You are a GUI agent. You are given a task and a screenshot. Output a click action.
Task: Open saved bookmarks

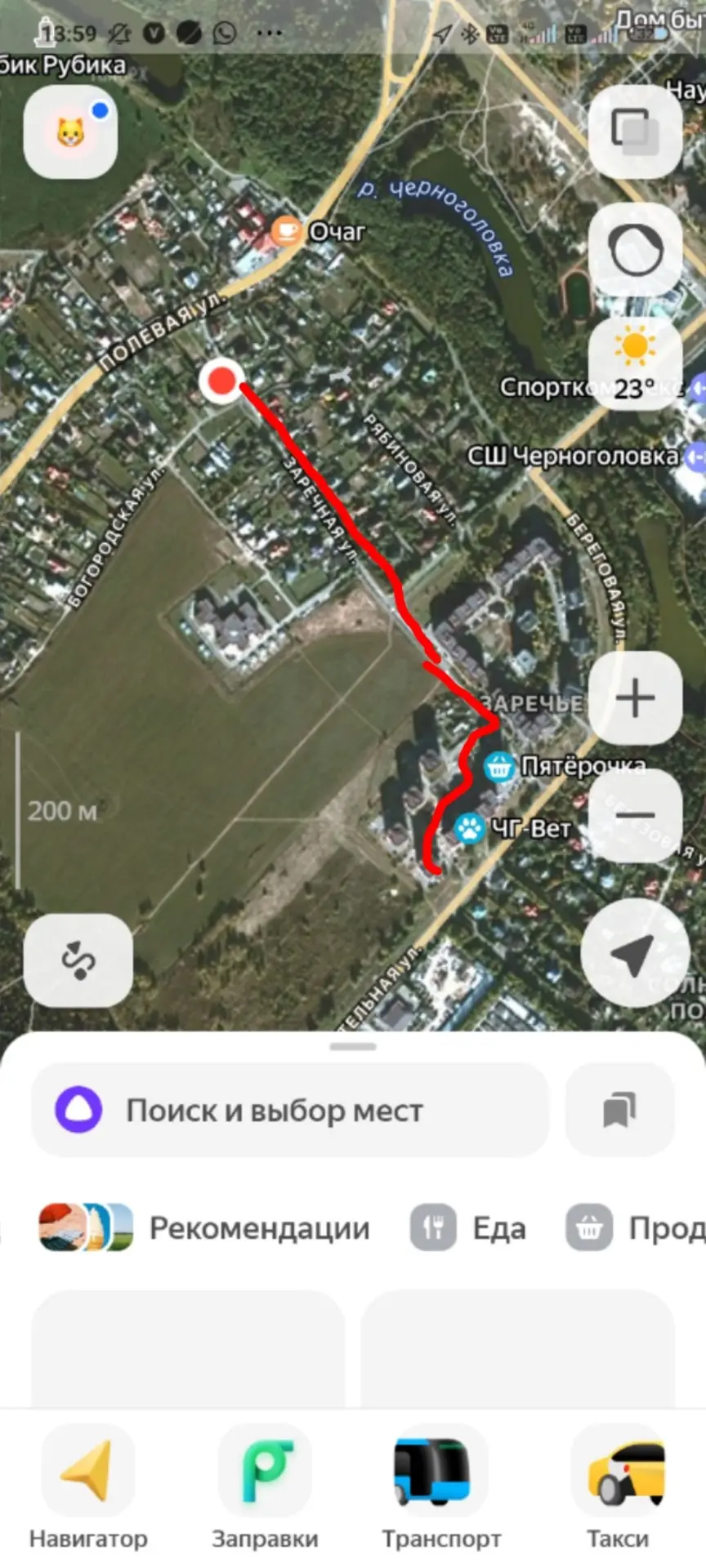pos(619,1111)
